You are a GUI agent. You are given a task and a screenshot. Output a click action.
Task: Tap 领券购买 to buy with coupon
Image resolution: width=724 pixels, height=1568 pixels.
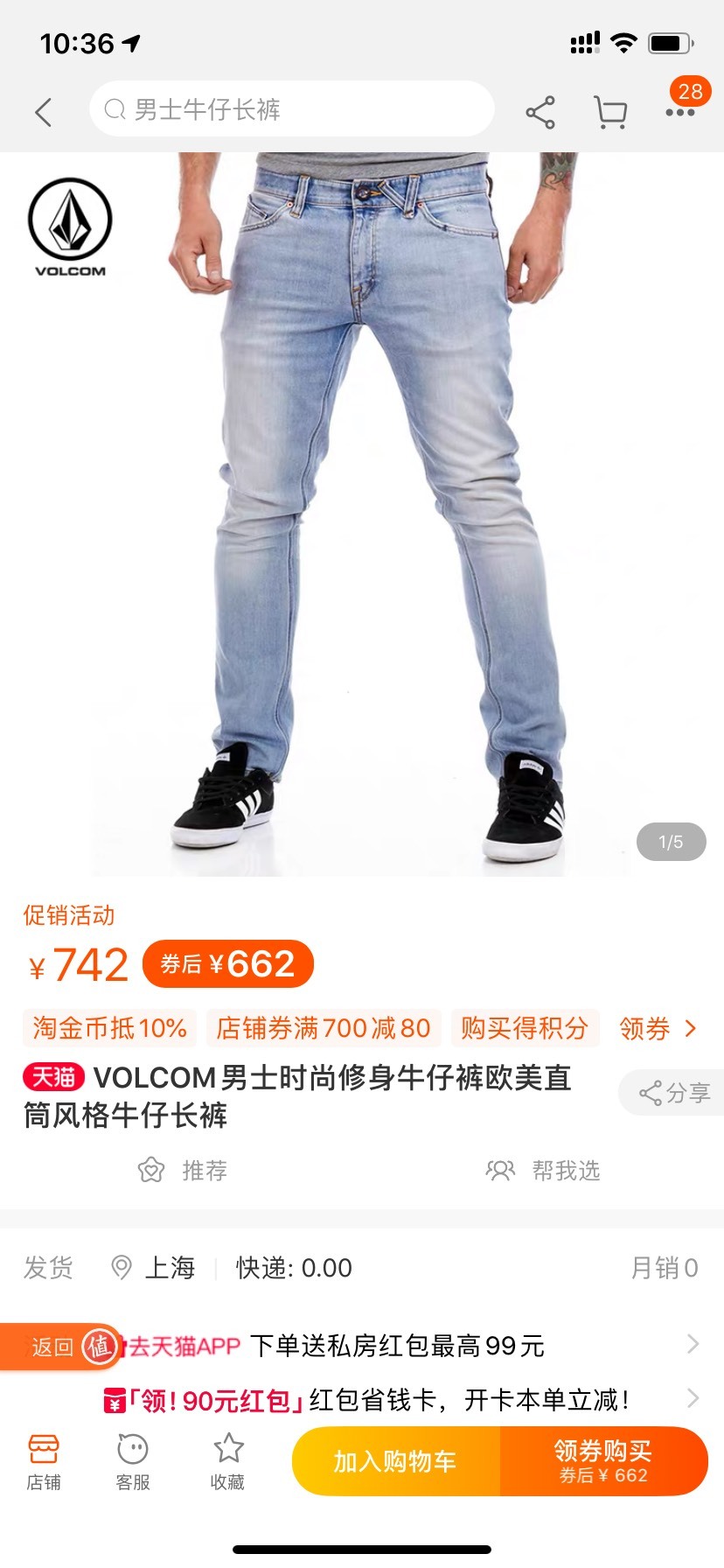pyautogui.click(x=603, y=1461)
